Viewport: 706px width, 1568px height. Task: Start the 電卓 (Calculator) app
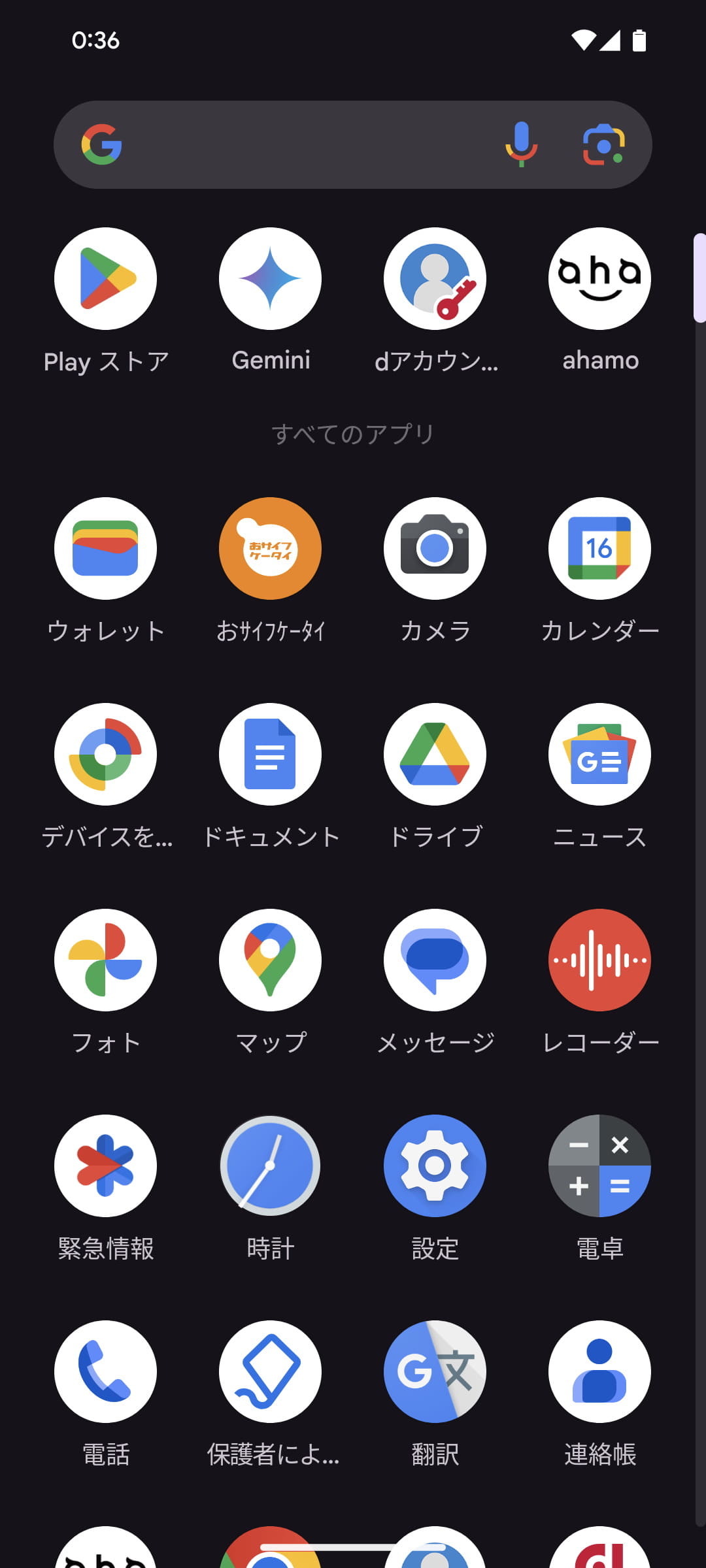600,1165
